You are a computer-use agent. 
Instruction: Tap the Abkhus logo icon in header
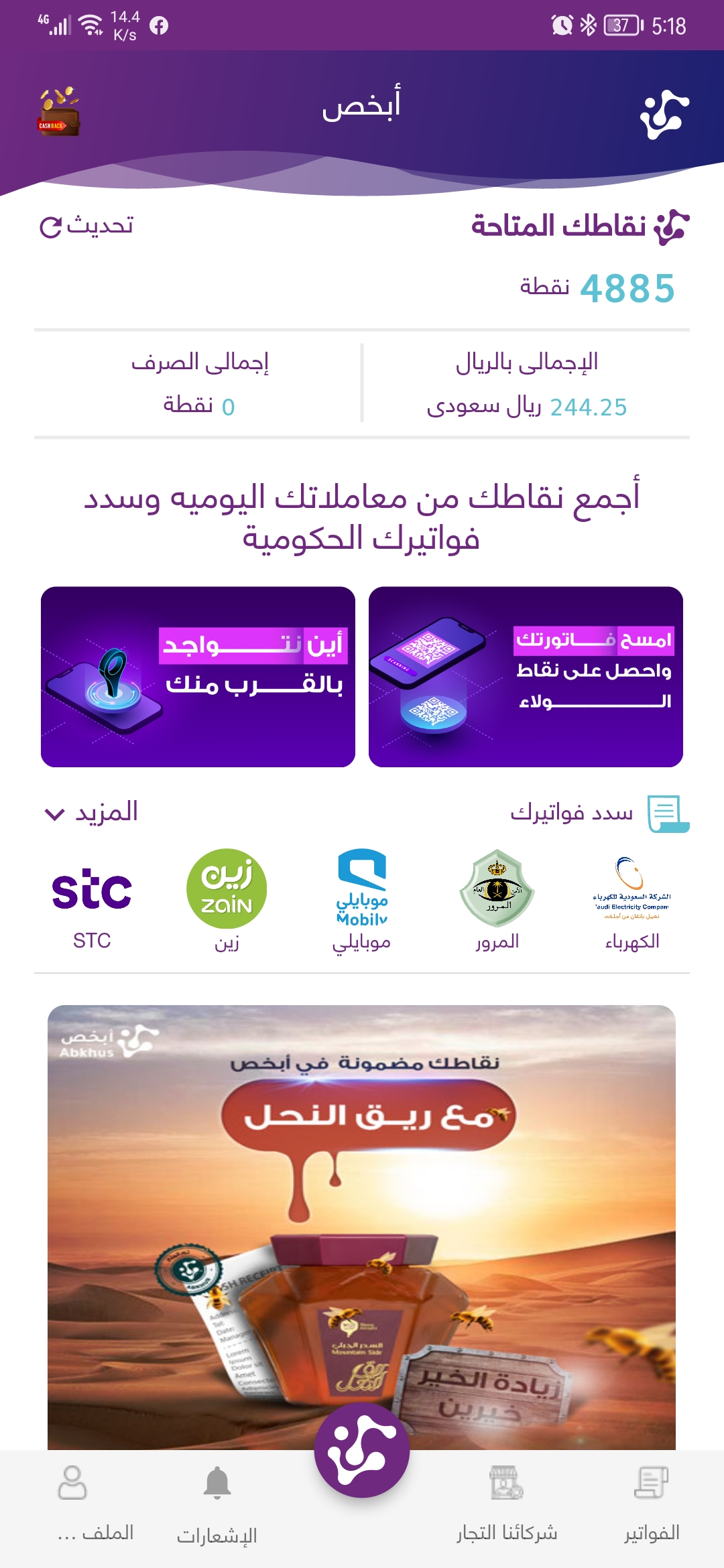click(x=664, y=114)
